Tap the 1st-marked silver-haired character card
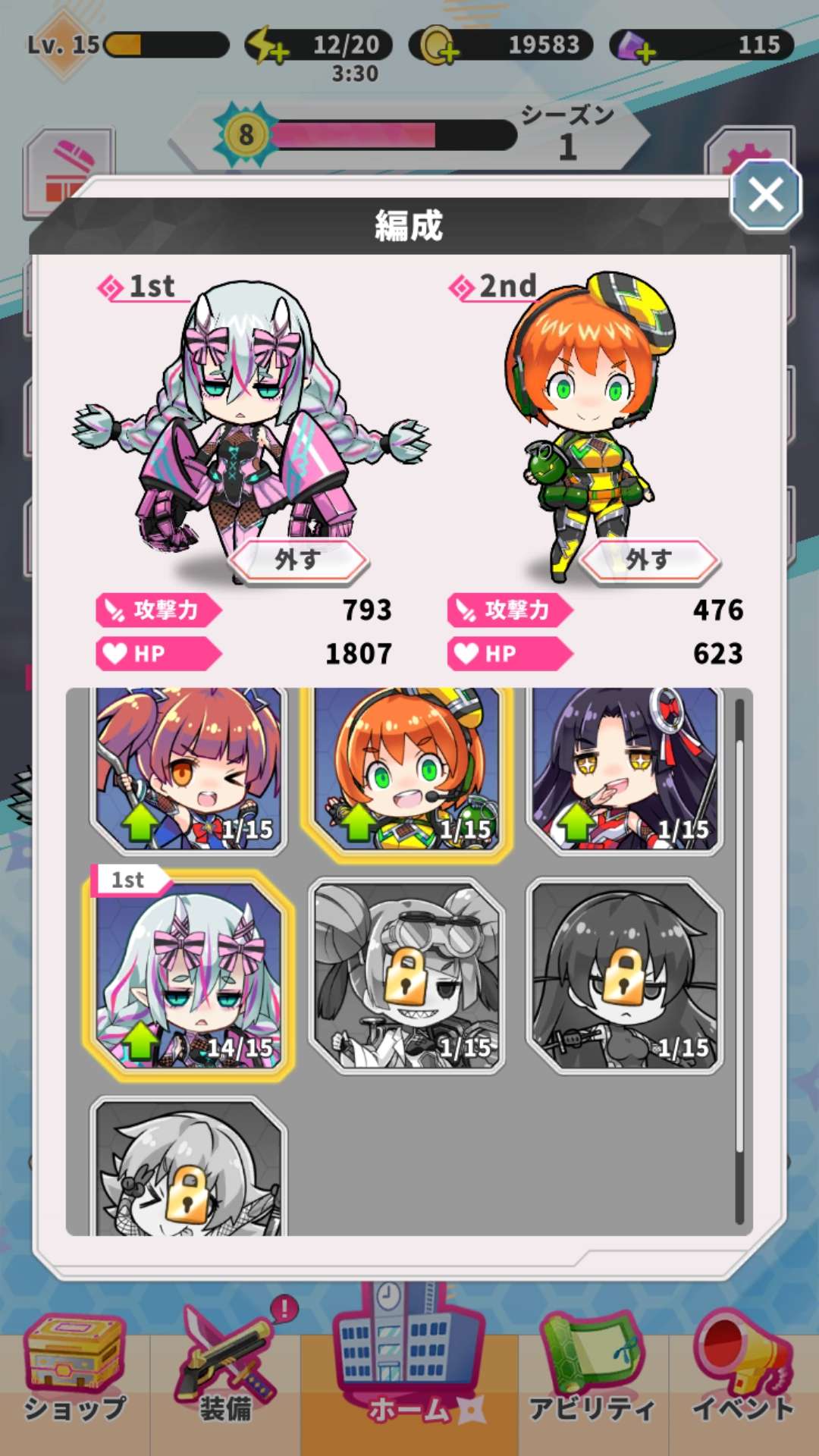Image resolution: width=819 pixels, height=1456 pixels. click(x=188, y=976)
